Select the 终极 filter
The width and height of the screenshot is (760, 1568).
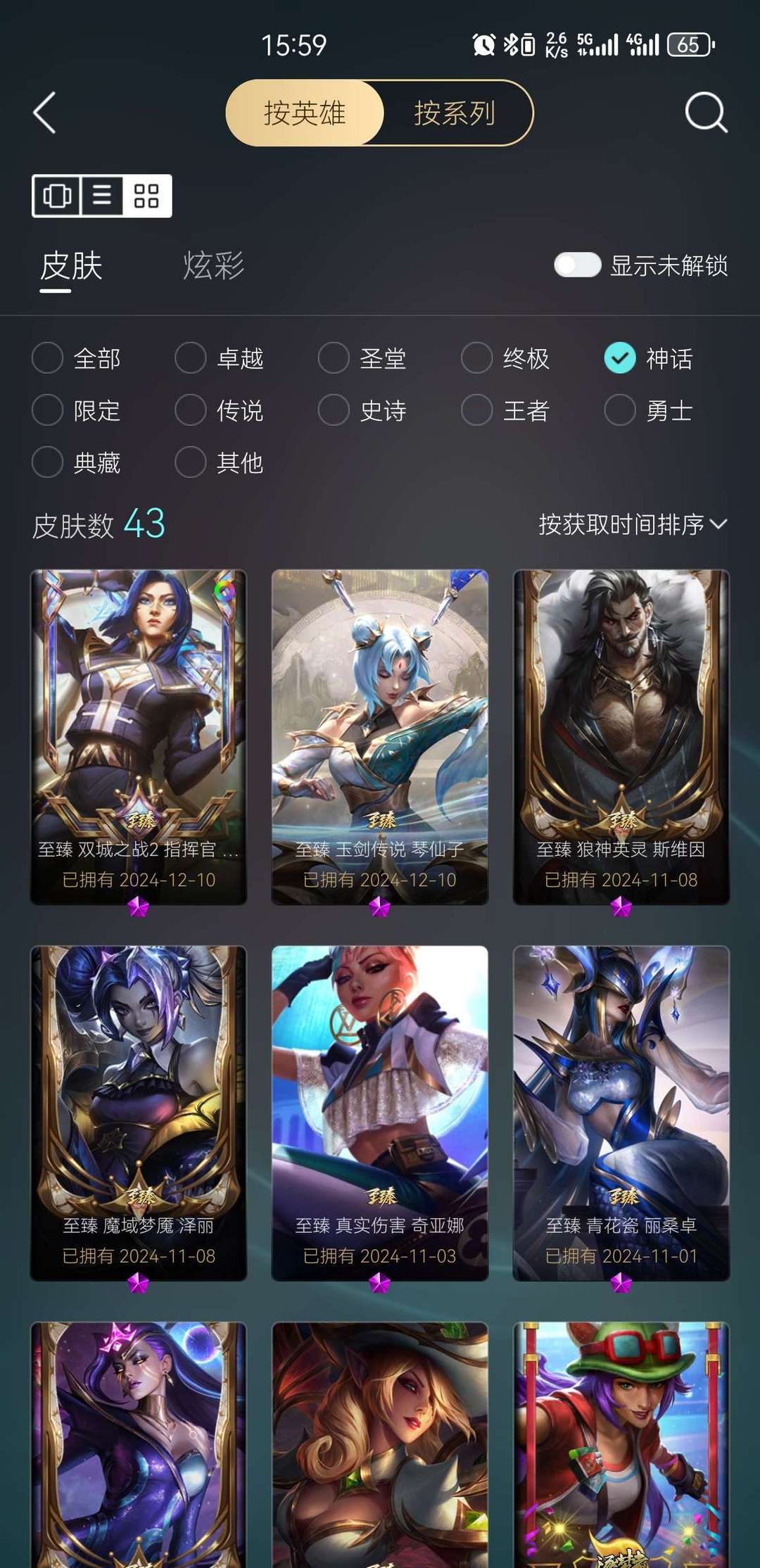point(505,358)
